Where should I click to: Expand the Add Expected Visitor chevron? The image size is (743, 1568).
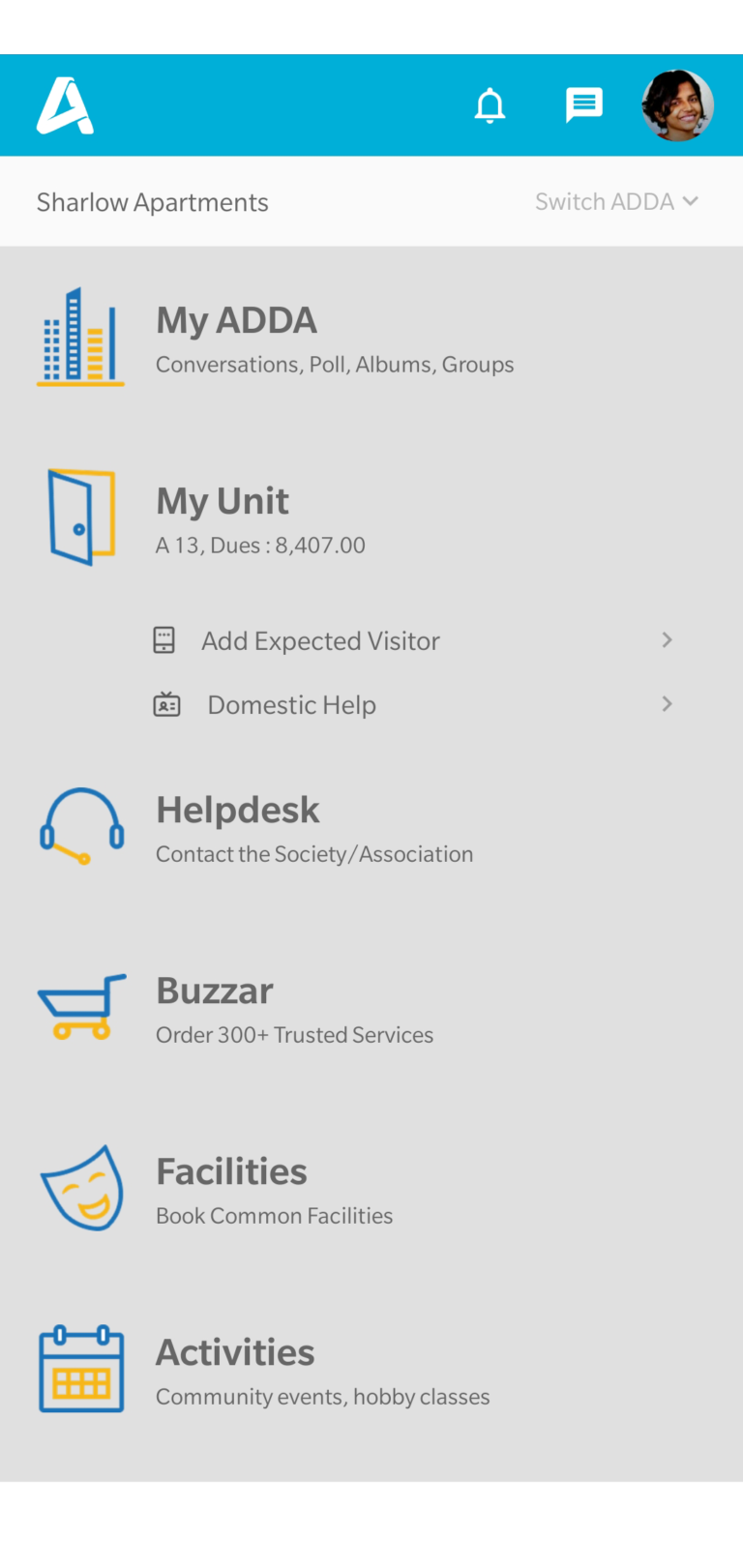tap(667, 639)
